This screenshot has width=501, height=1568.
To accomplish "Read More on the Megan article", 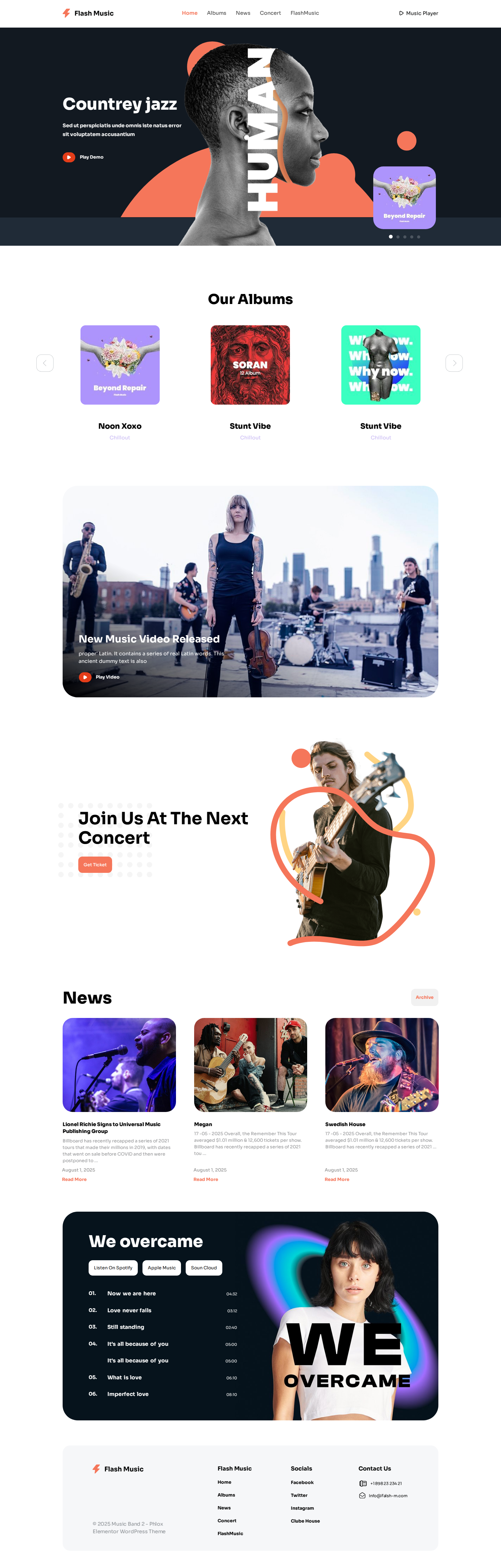I will (205, 1179).
